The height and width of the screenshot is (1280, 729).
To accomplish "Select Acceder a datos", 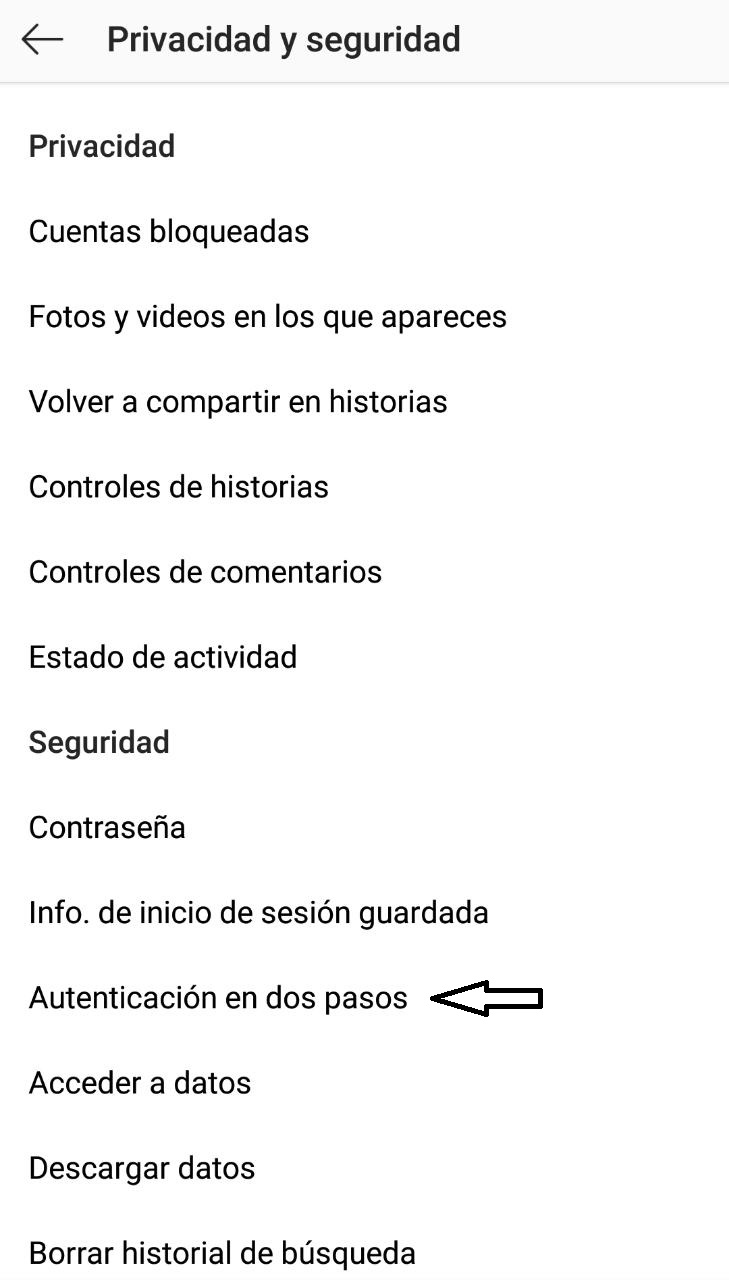I will point(140,1083).
